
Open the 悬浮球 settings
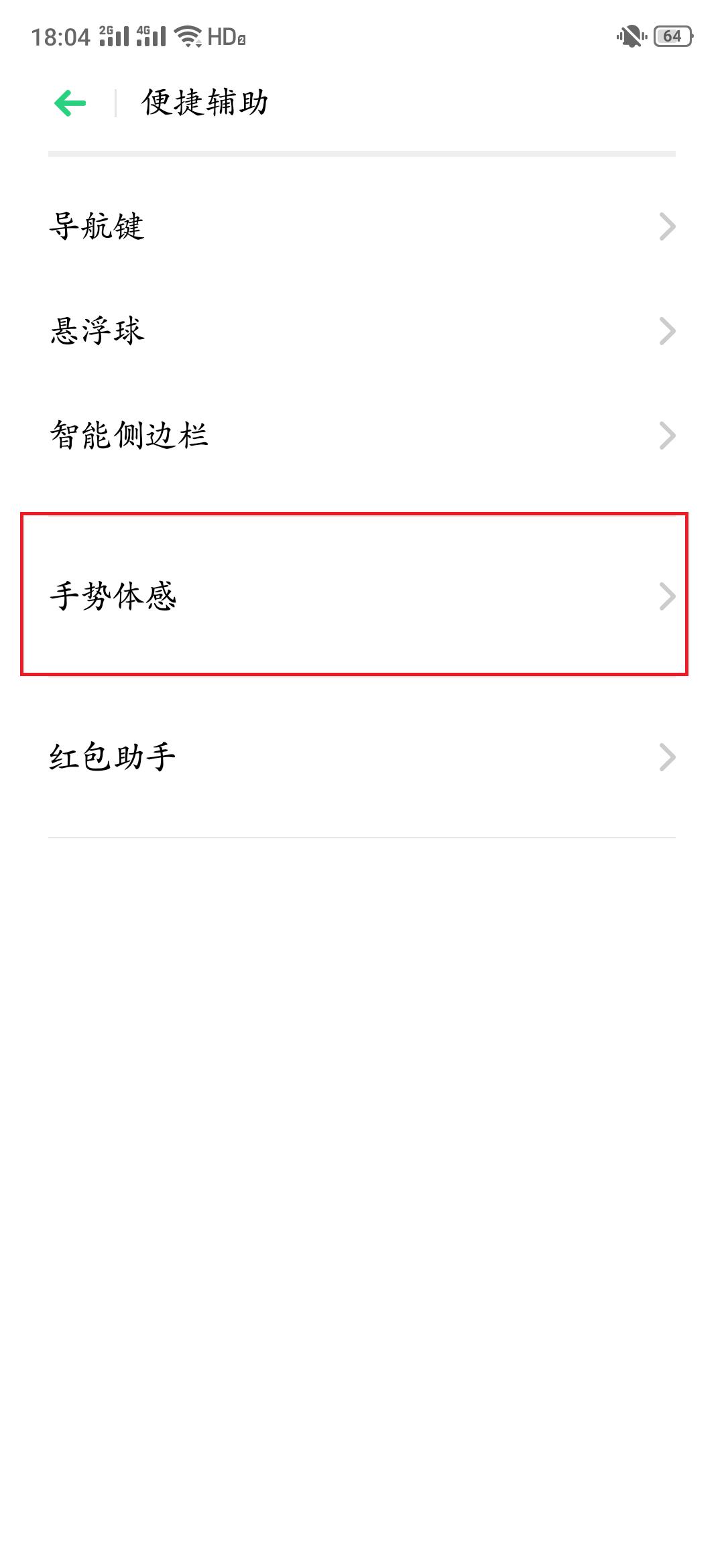[x=362, y=331]
